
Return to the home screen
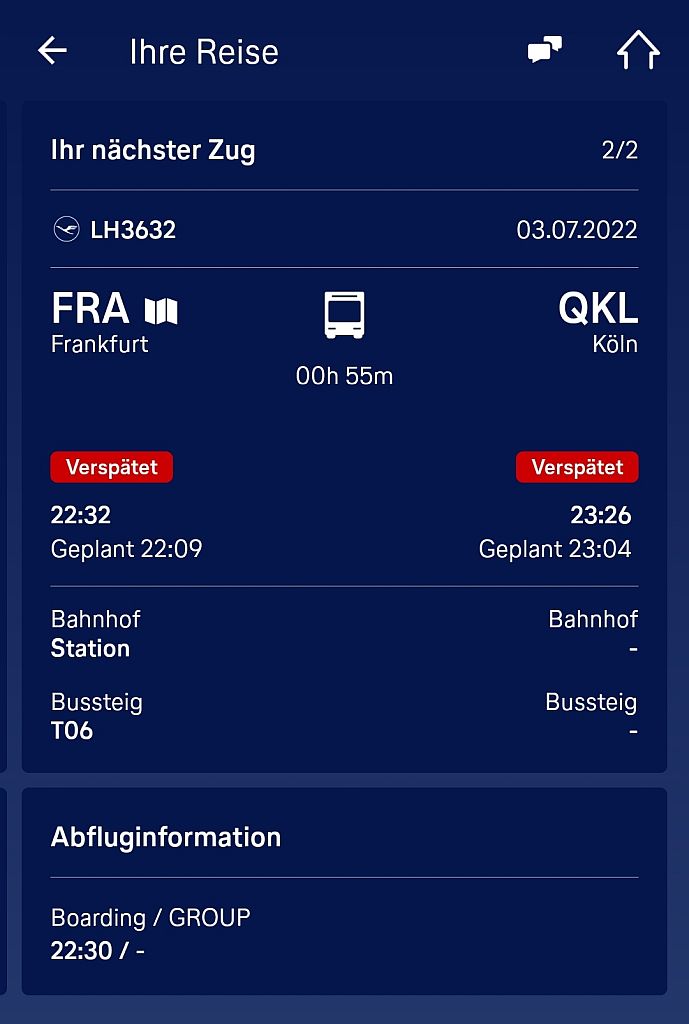point(638,51)
